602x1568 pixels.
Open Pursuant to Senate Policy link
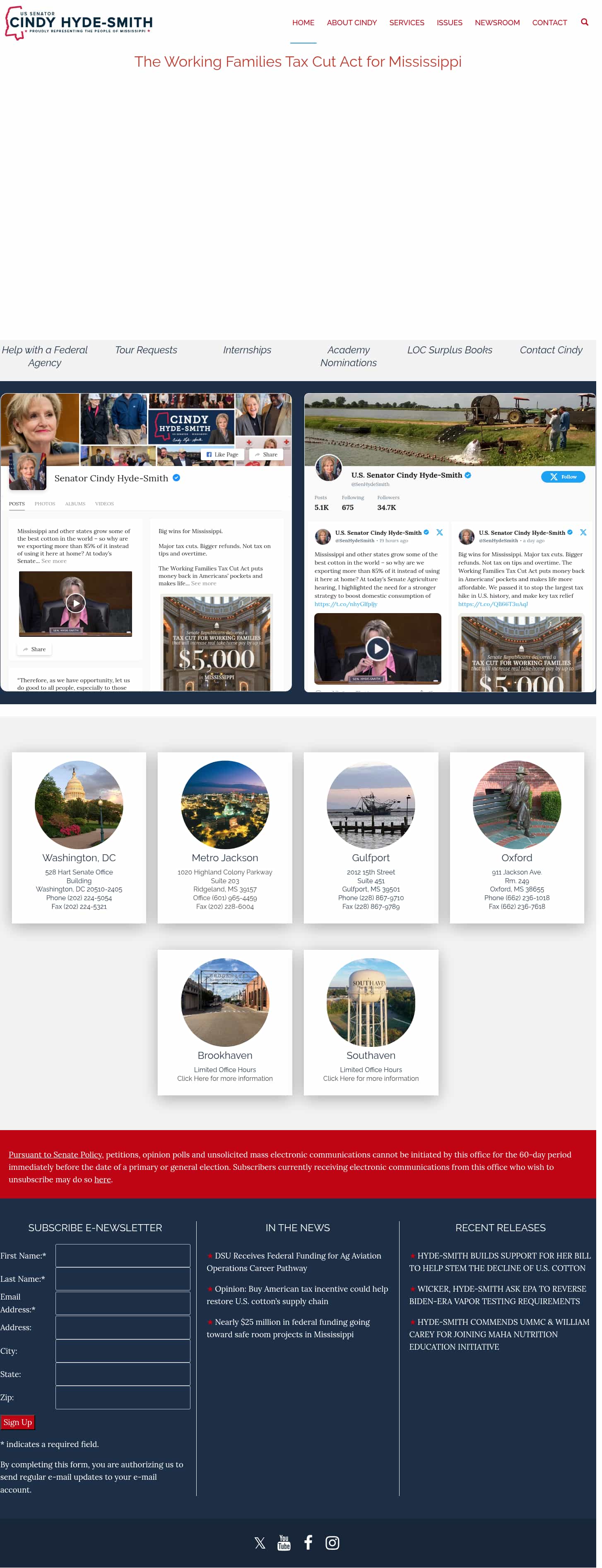click(x=55, y=1155)
